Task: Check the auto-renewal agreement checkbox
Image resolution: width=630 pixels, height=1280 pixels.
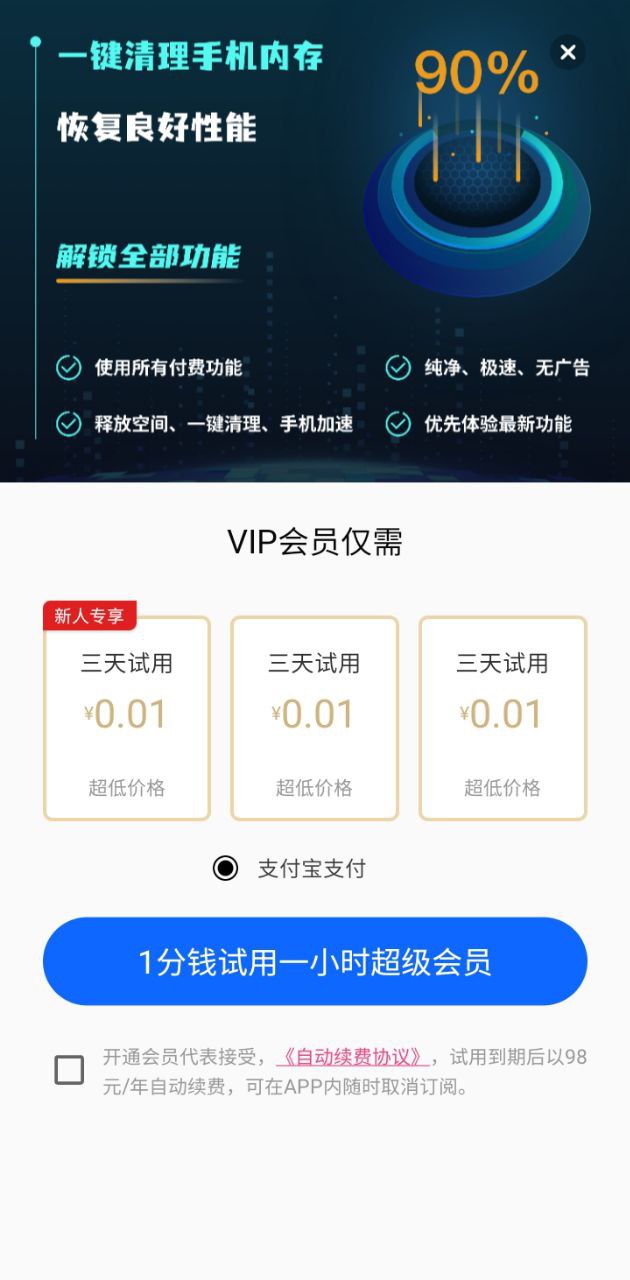Action: coord(69,1071)
